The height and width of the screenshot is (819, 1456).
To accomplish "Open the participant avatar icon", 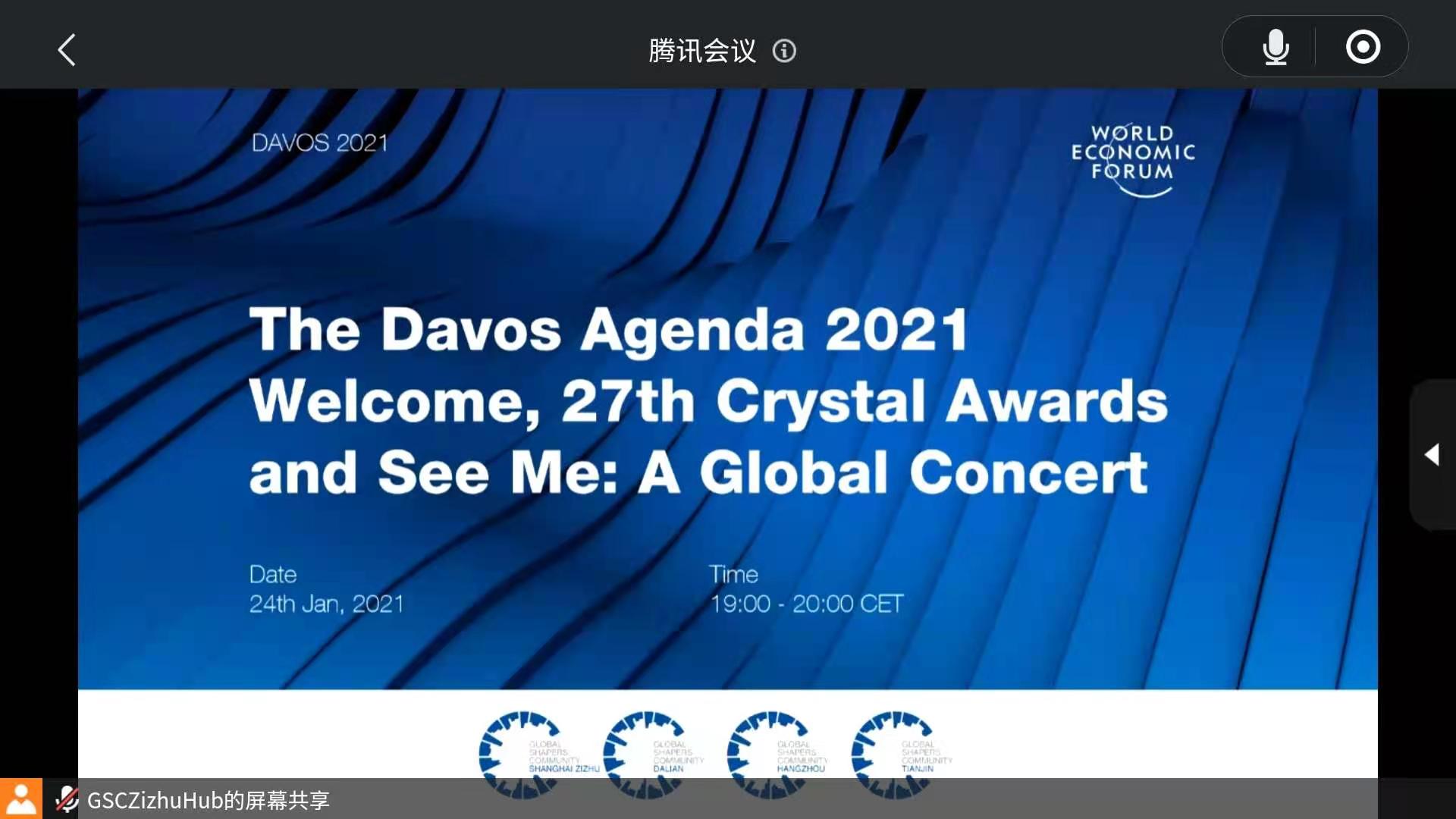I will pyautogui.click(x=21, y=799).
